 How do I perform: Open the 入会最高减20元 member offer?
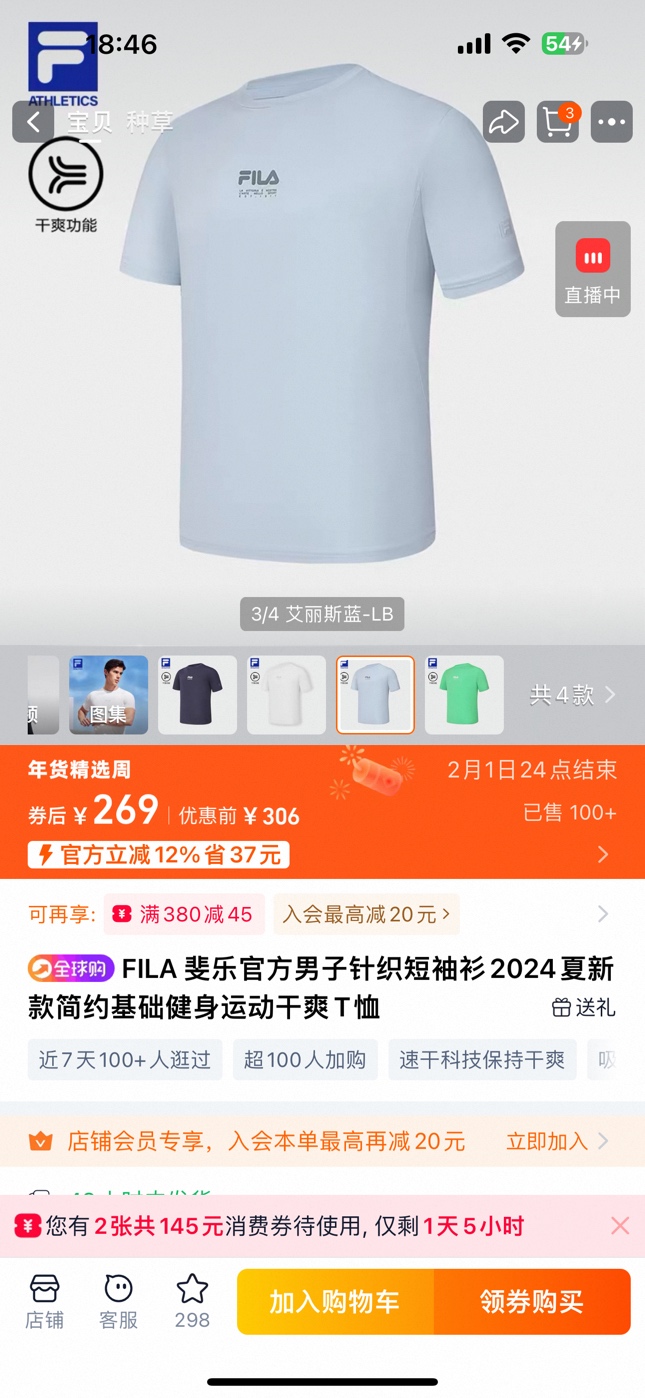click(366, 914)
